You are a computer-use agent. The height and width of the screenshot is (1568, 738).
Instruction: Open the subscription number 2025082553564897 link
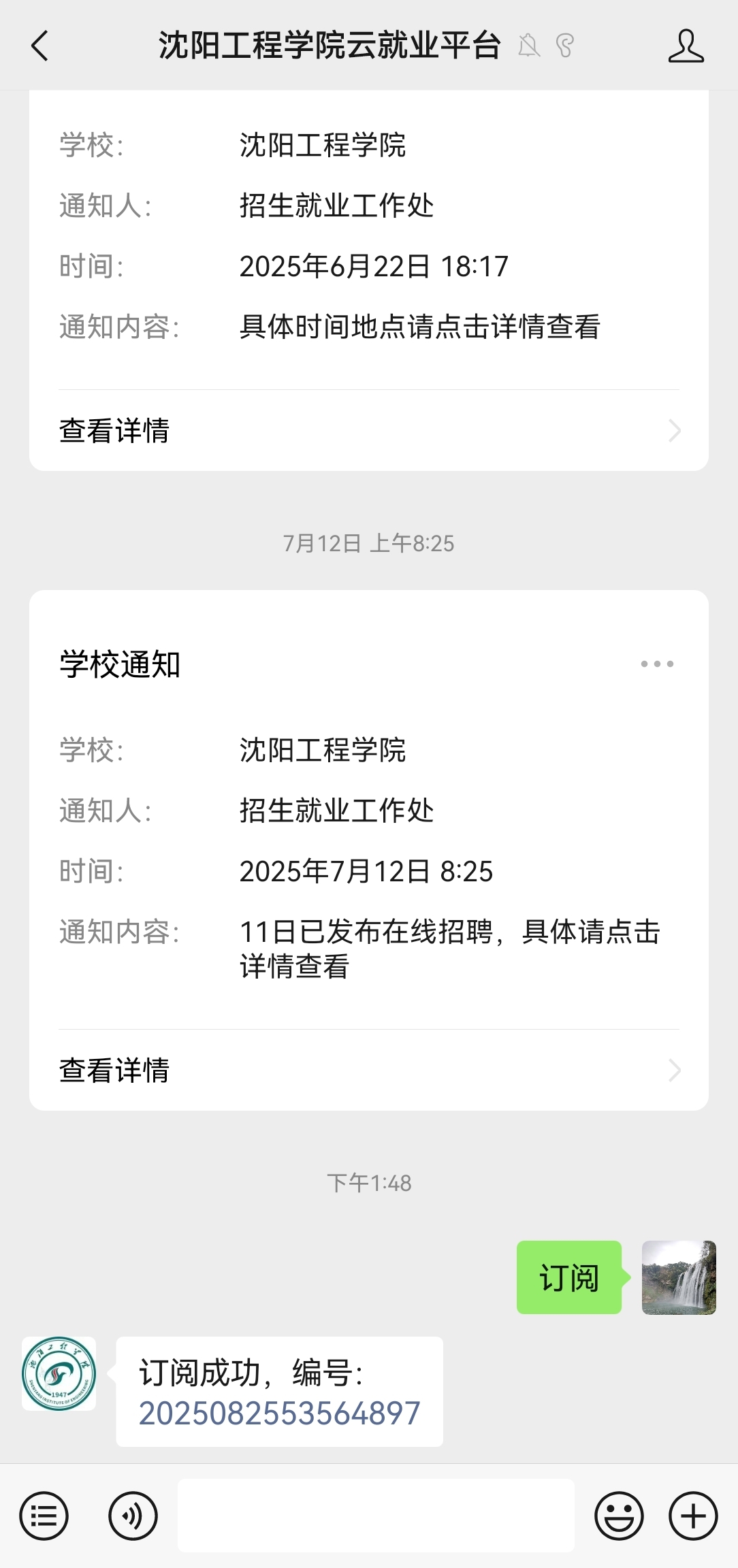[x=280, y=1414]
